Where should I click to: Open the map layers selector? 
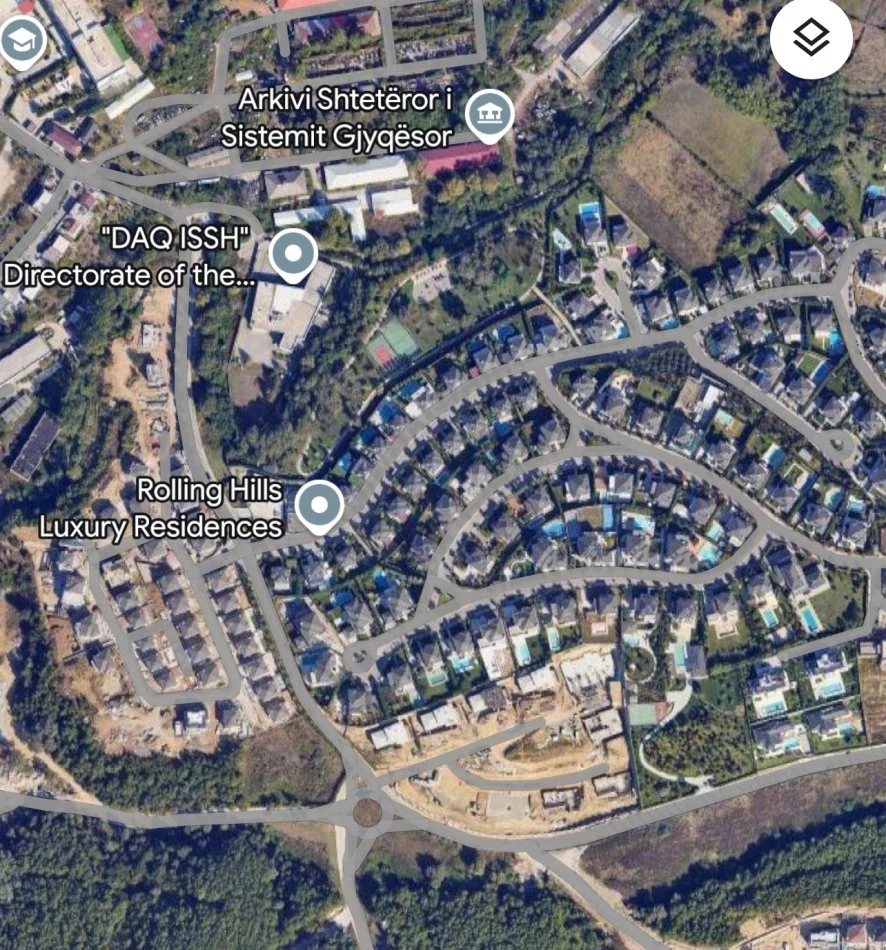click(811, 39)
